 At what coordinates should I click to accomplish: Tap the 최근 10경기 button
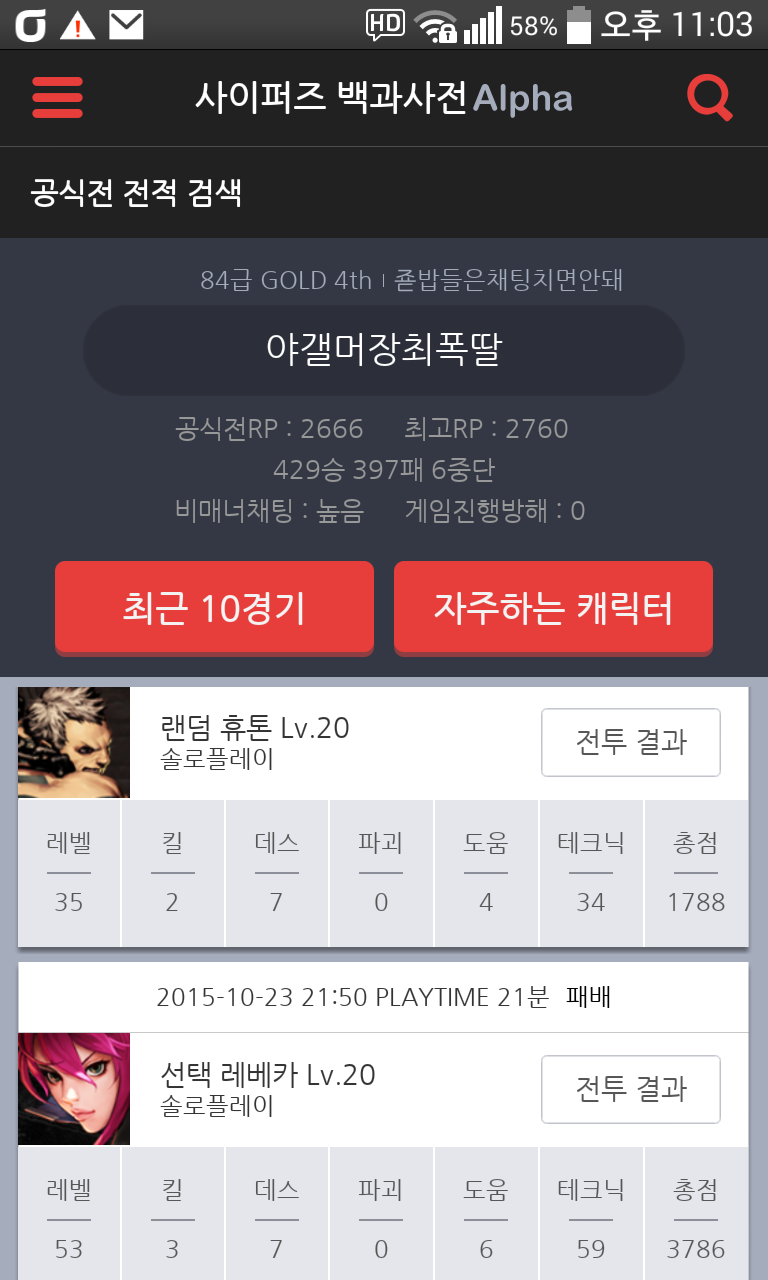[x=214, y=608]
